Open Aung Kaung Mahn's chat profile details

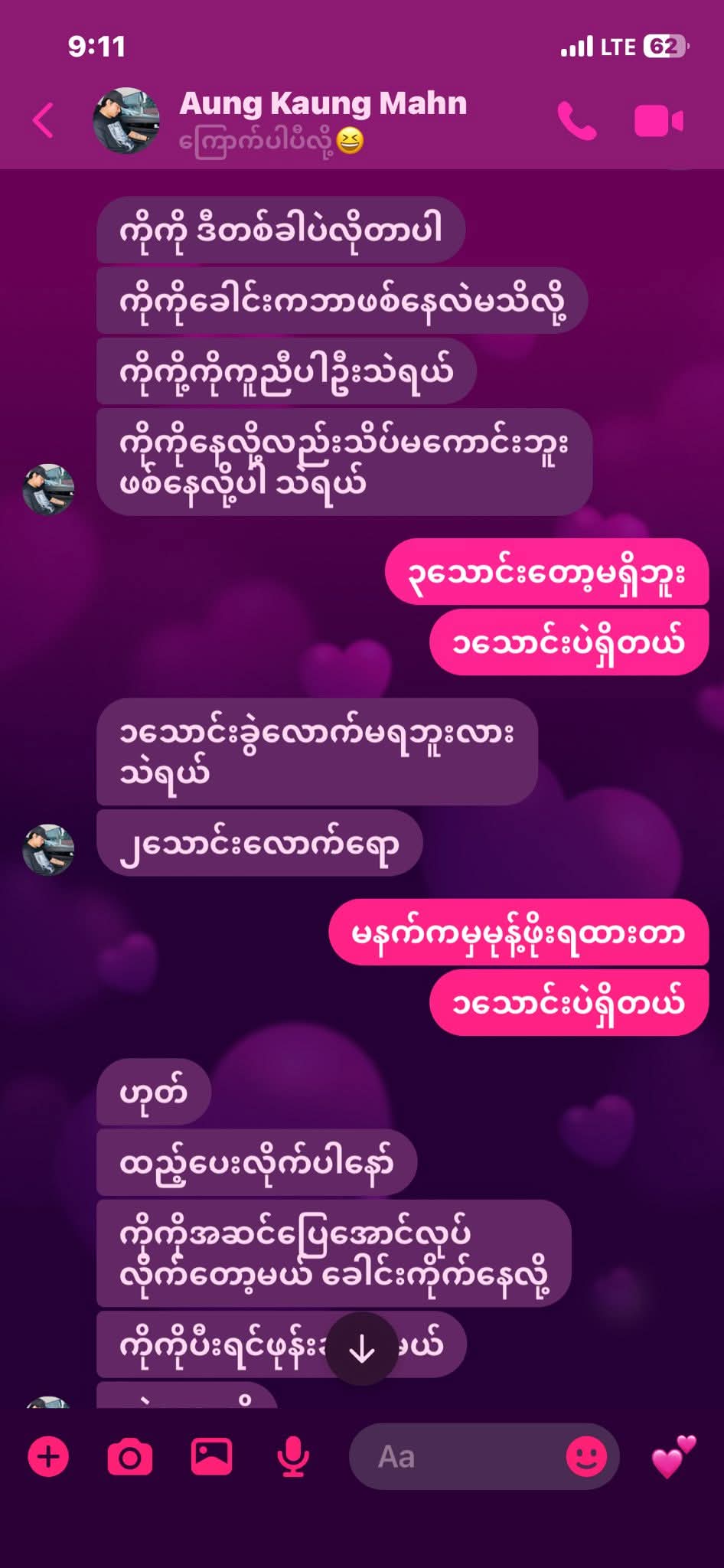tap(321, 104)
